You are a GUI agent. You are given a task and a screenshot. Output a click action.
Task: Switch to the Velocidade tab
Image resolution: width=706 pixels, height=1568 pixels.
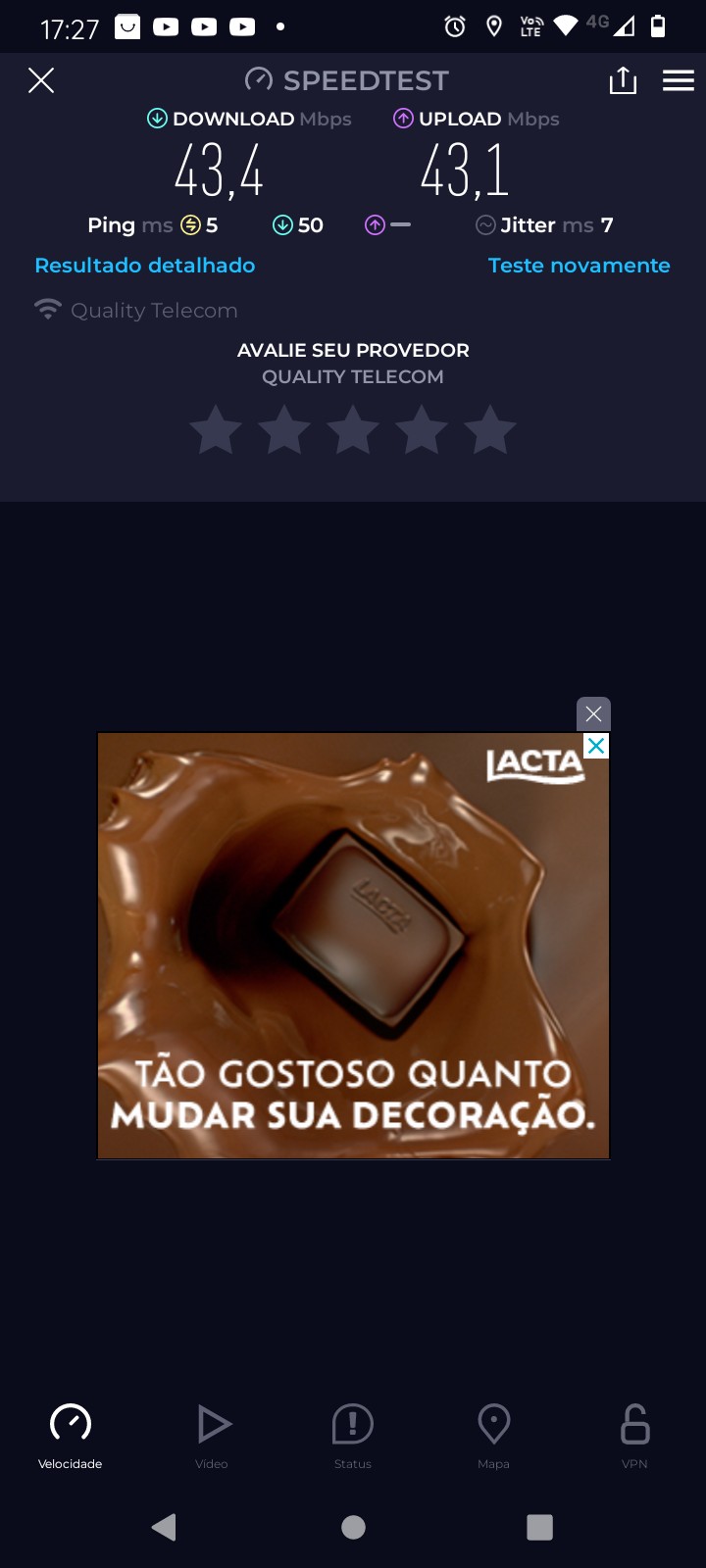(71, 1434)
